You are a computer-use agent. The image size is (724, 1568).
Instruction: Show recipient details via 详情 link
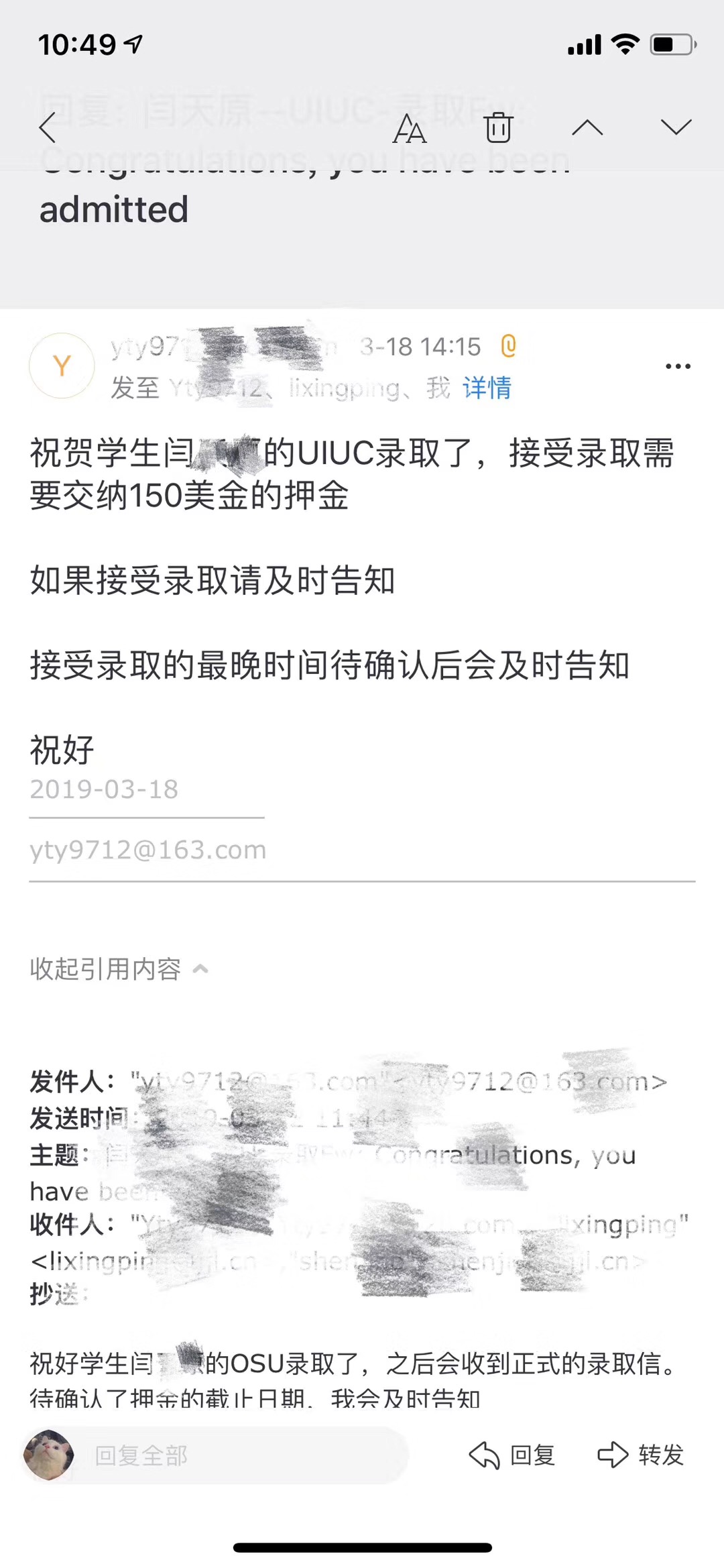[487, 388]
